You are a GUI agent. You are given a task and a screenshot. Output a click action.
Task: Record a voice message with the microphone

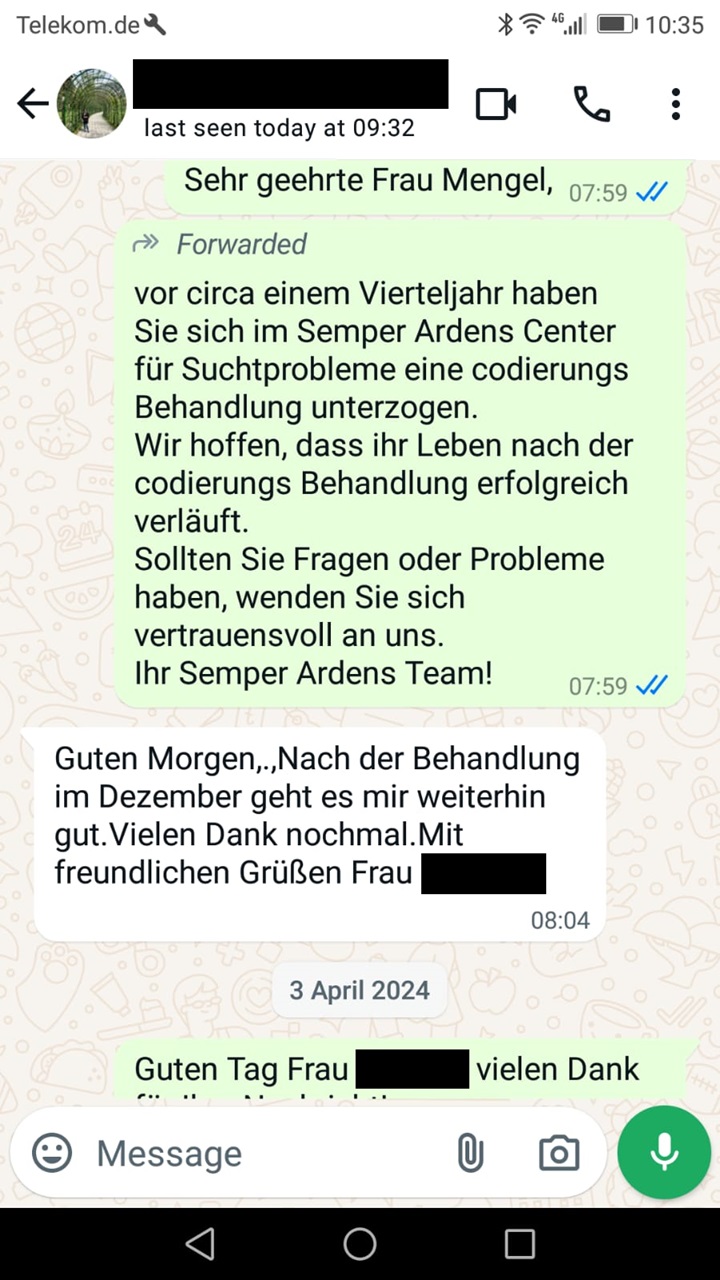[664, 1153]
